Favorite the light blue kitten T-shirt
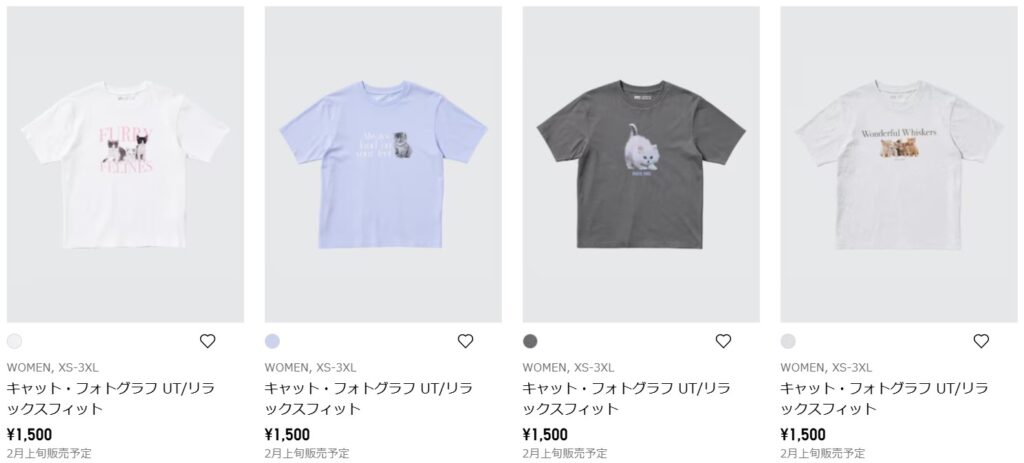This screenshot has width=1024, height=463. pyautogui.click(x=465, y=341)
